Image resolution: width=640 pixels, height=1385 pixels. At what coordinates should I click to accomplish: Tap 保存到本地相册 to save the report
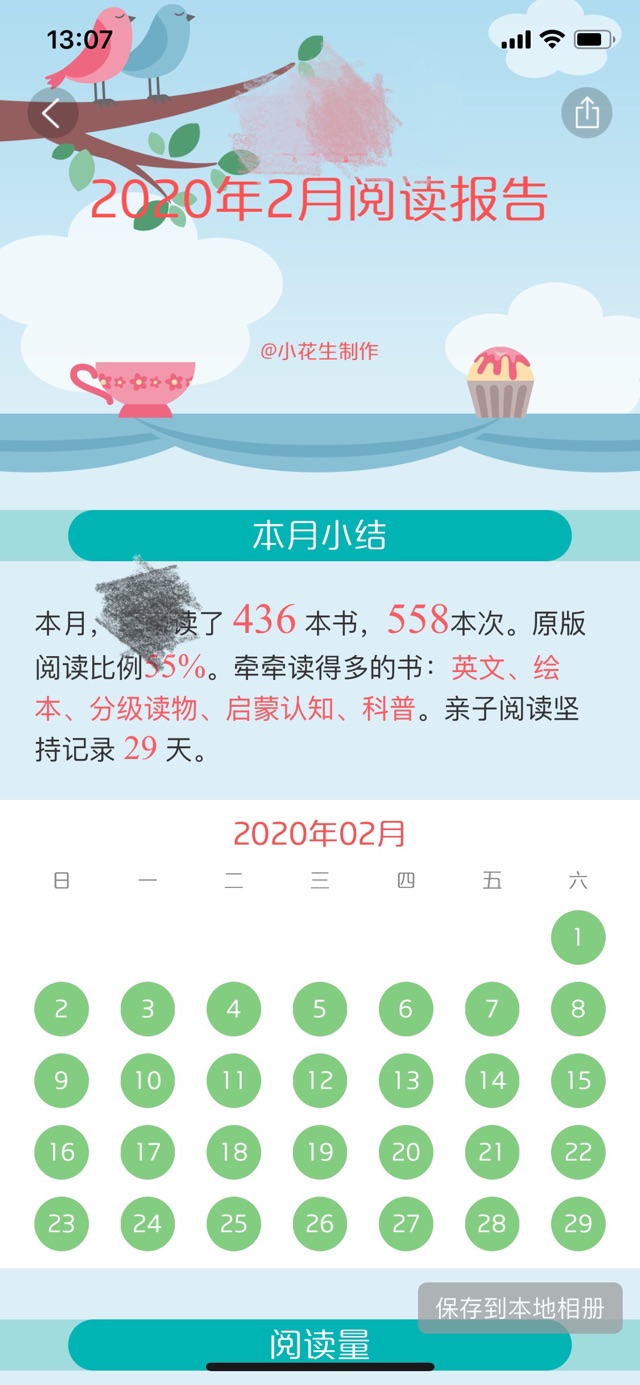[x=520, y=1308]
